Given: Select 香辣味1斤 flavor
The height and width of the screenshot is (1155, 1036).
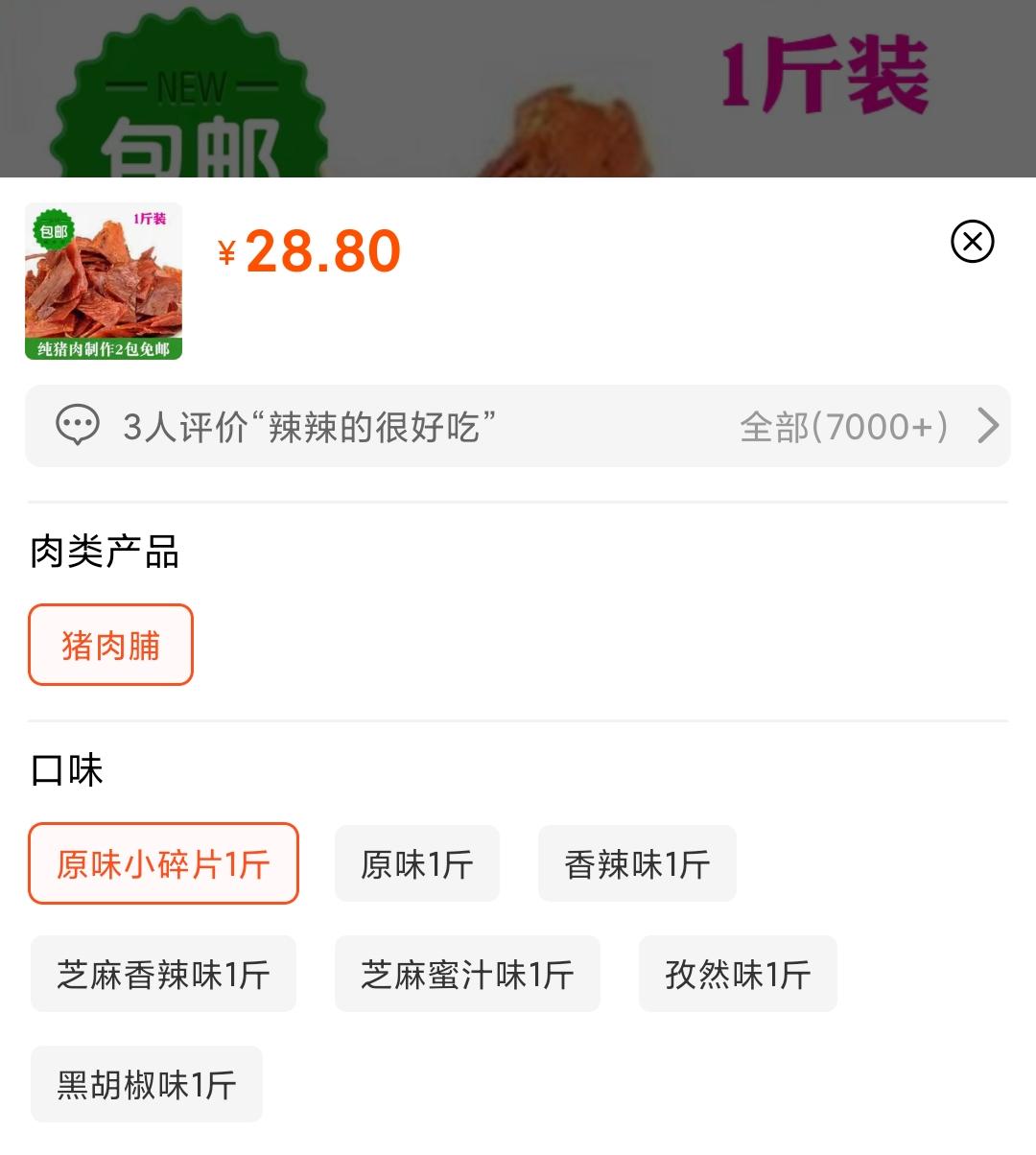Looking at the screenshot, I should (x=636, y=863).
